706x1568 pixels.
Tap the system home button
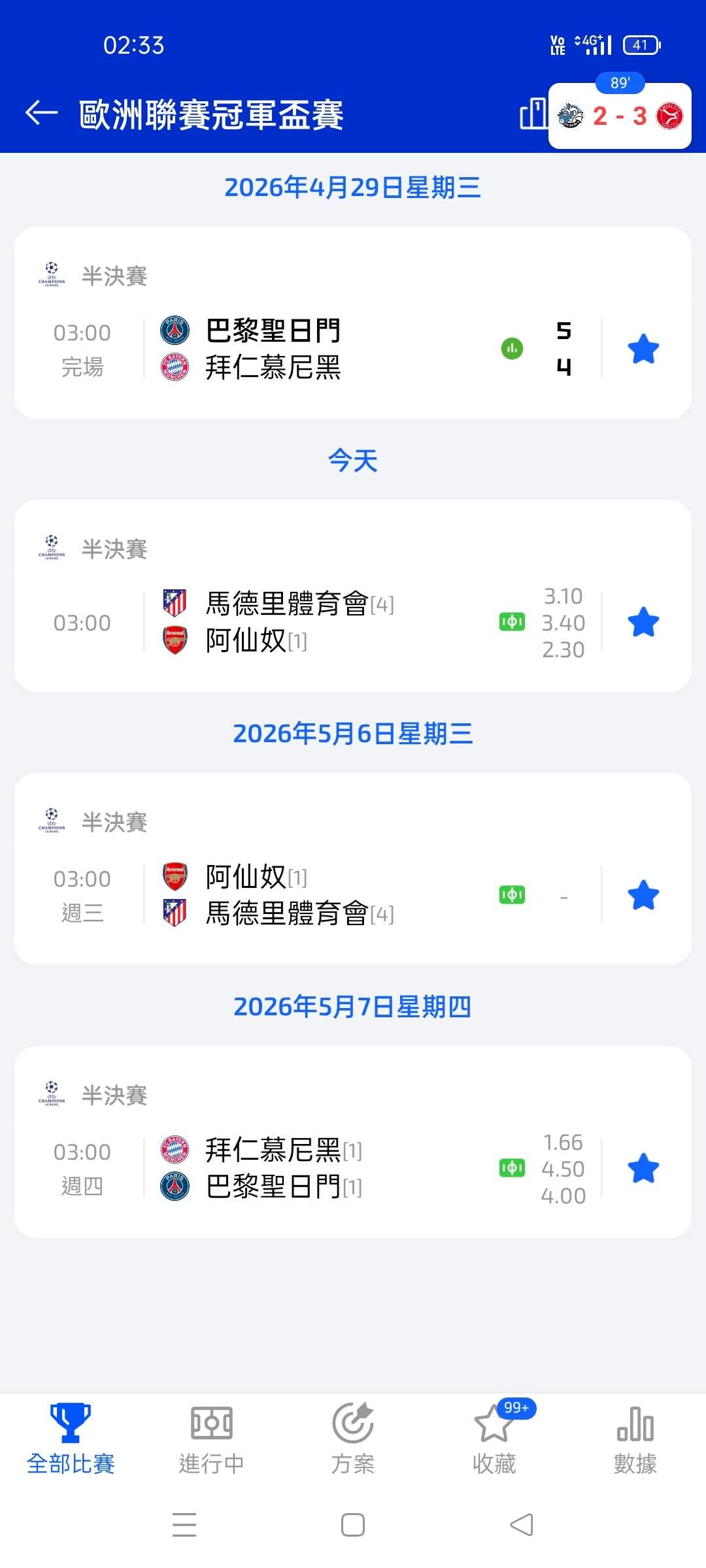click(x=353, y=1526)
